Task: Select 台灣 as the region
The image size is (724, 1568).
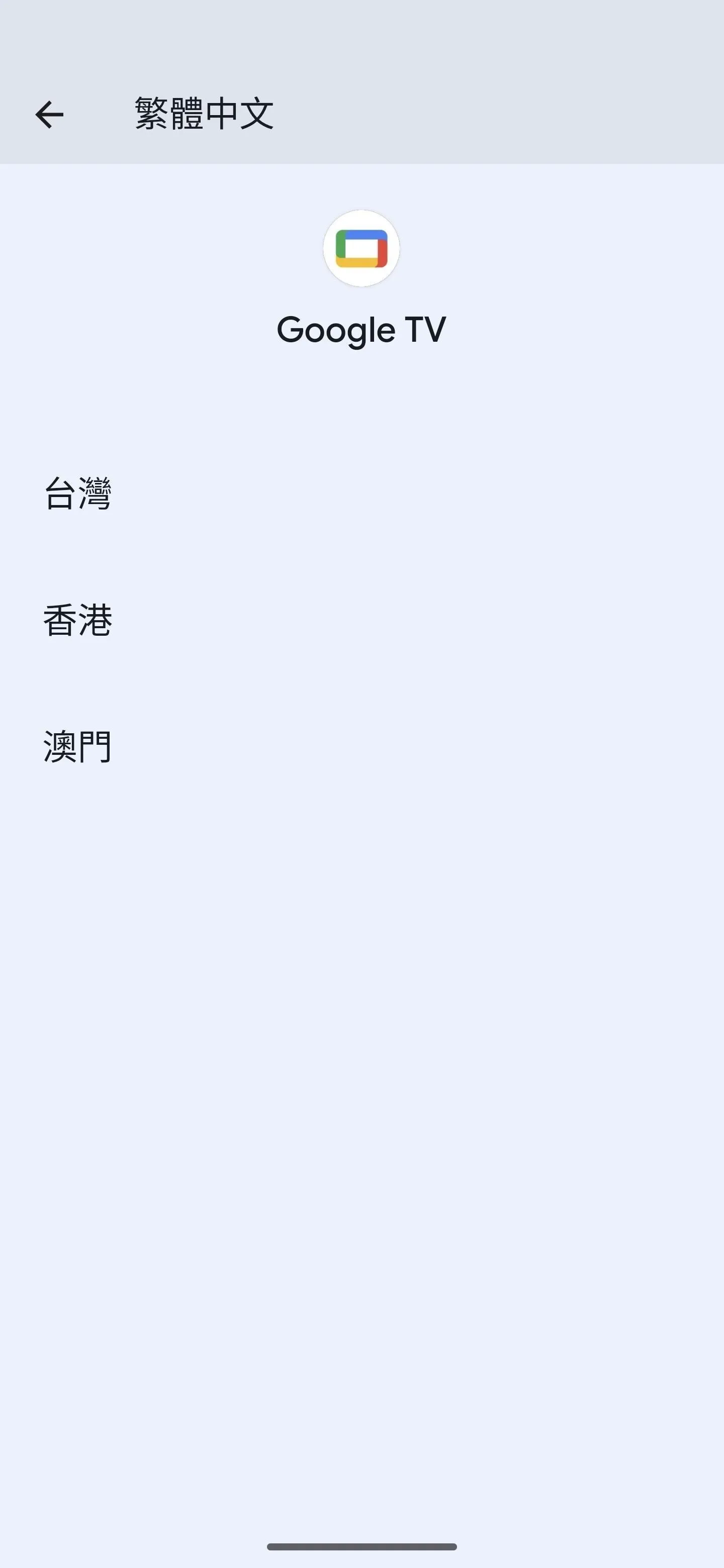Action: pos(361,493)
